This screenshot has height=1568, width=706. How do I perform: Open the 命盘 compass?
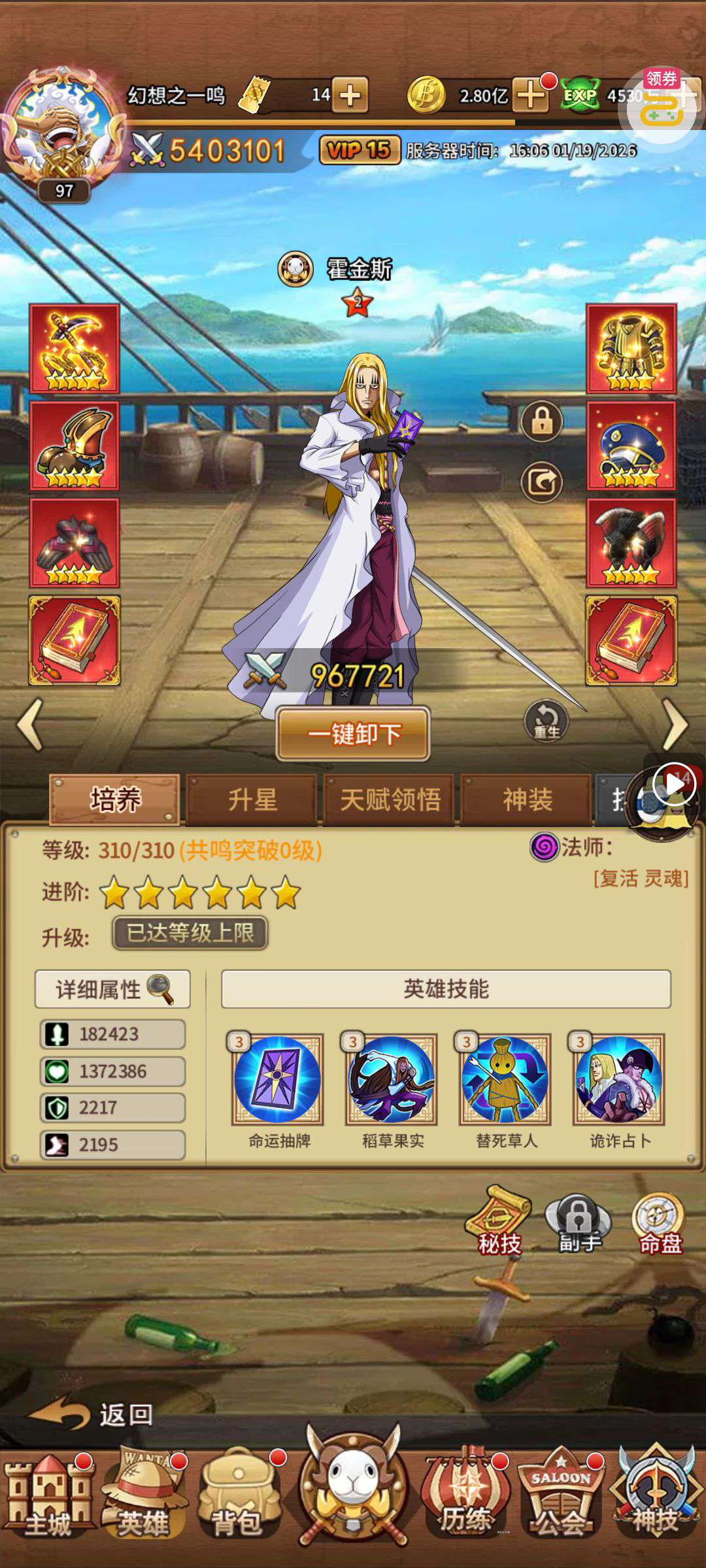659,1223
